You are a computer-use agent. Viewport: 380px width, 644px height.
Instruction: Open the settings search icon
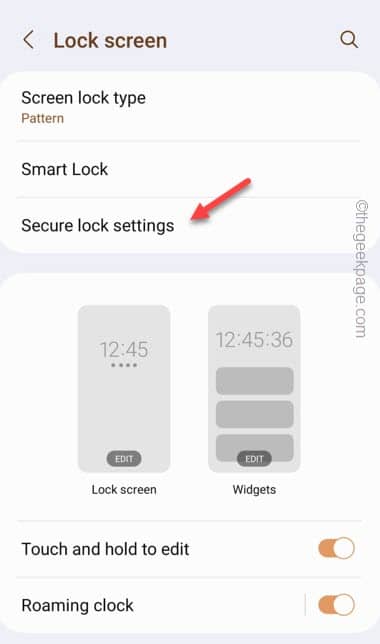(x=349, y=40)
